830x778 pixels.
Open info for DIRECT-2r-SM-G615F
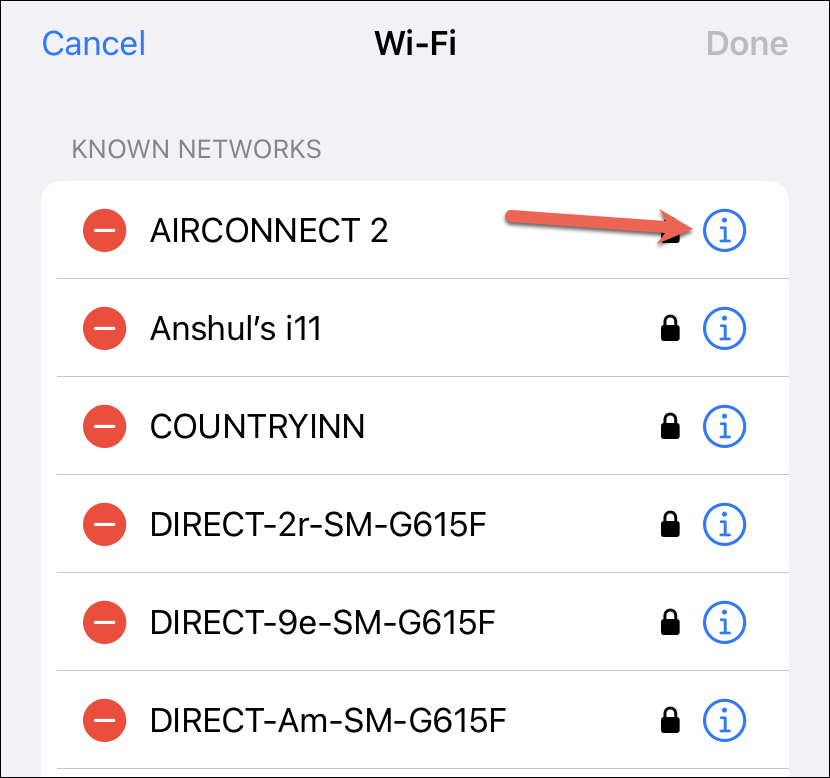tap(725, 523)
